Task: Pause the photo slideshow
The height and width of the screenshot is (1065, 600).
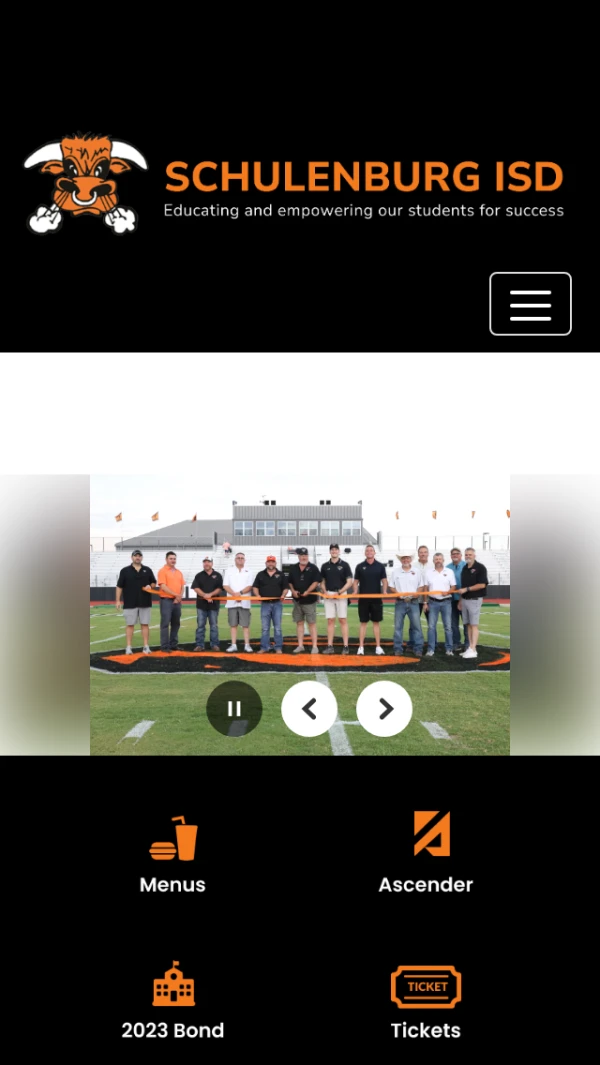Action: click(234, 709)
